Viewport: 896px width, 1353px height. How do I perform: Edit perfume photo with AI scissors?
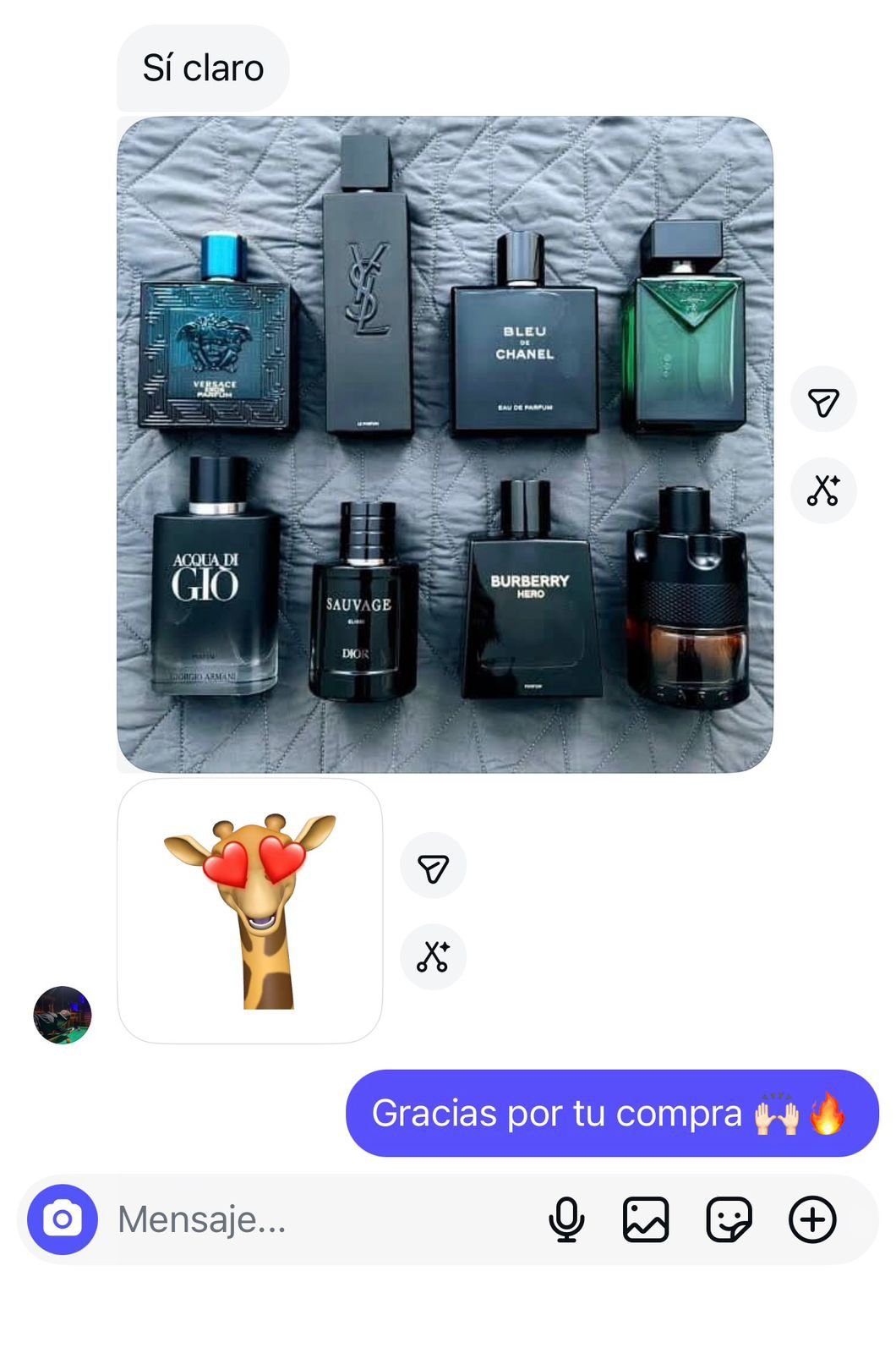[x=822, y=490]
